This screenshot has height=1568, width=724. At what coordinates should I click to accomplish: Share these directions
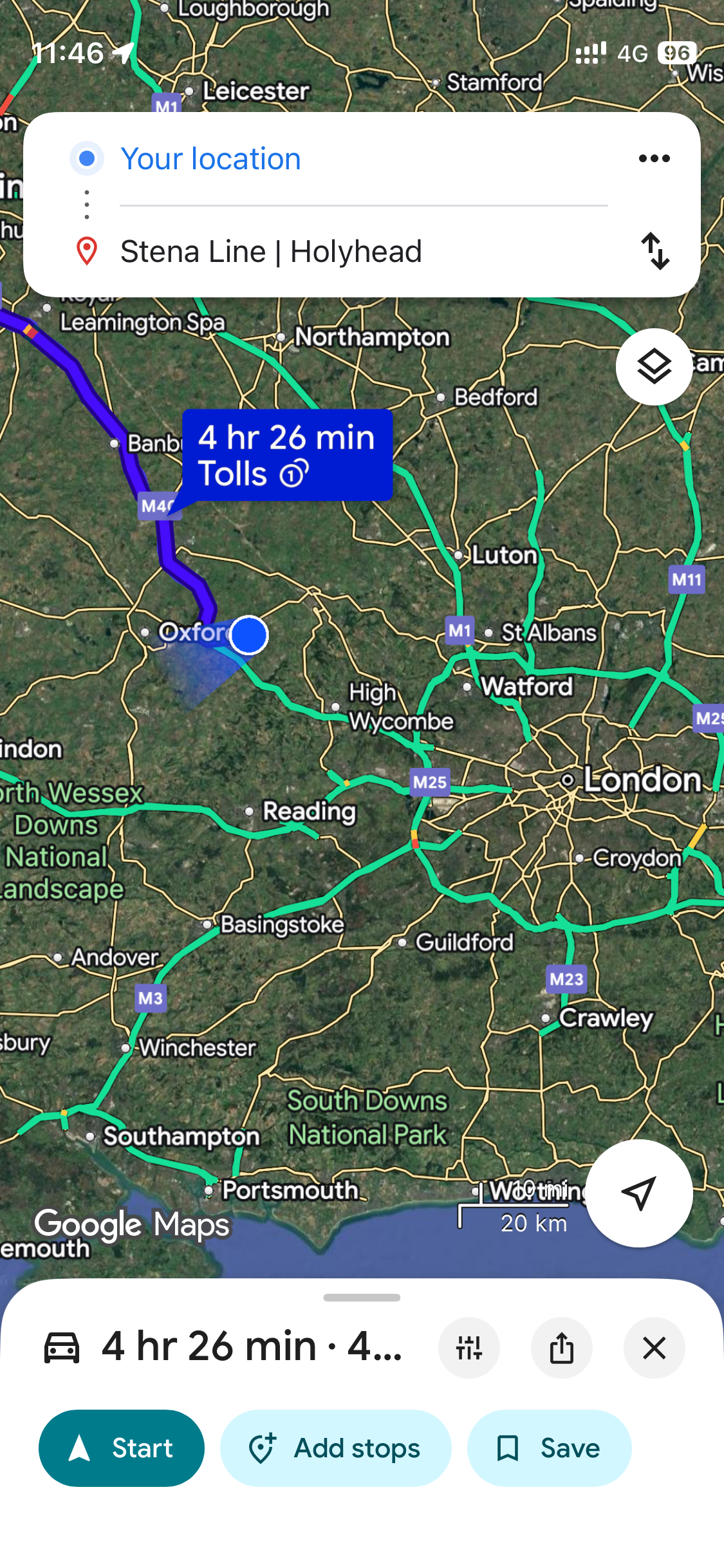561,1347
